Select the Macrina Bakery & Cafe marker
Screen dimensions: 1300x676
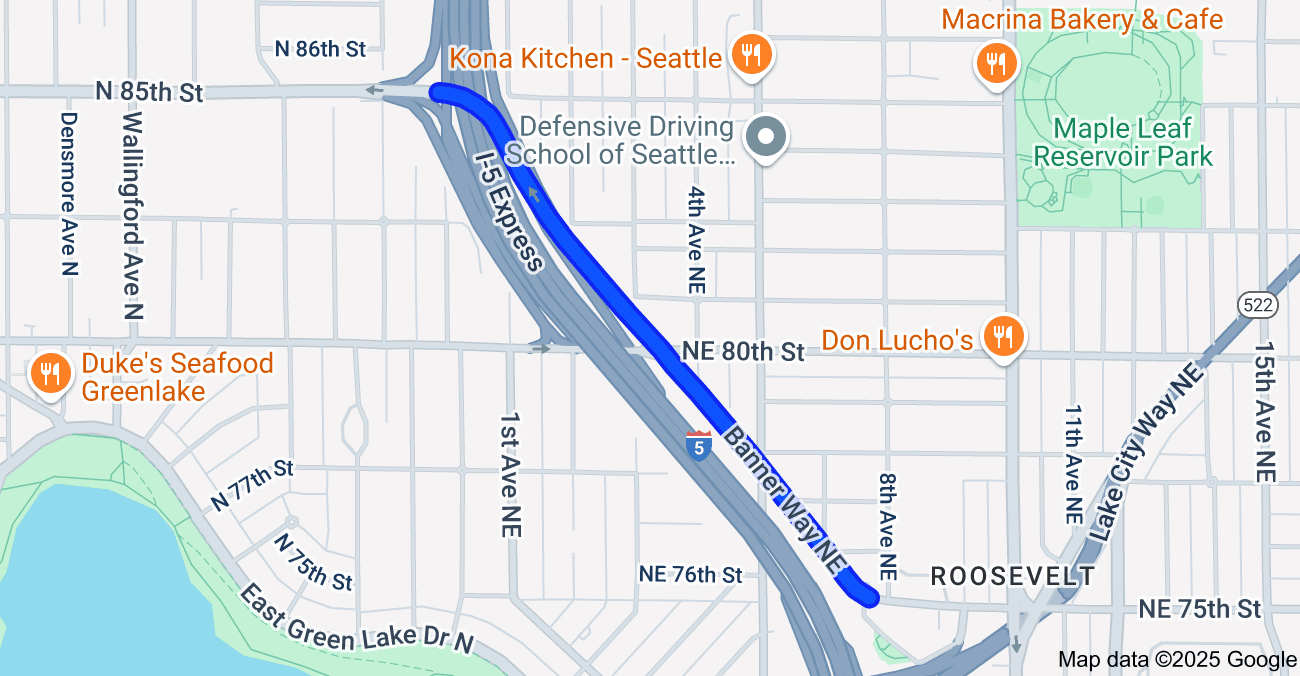tap(995, 64)
